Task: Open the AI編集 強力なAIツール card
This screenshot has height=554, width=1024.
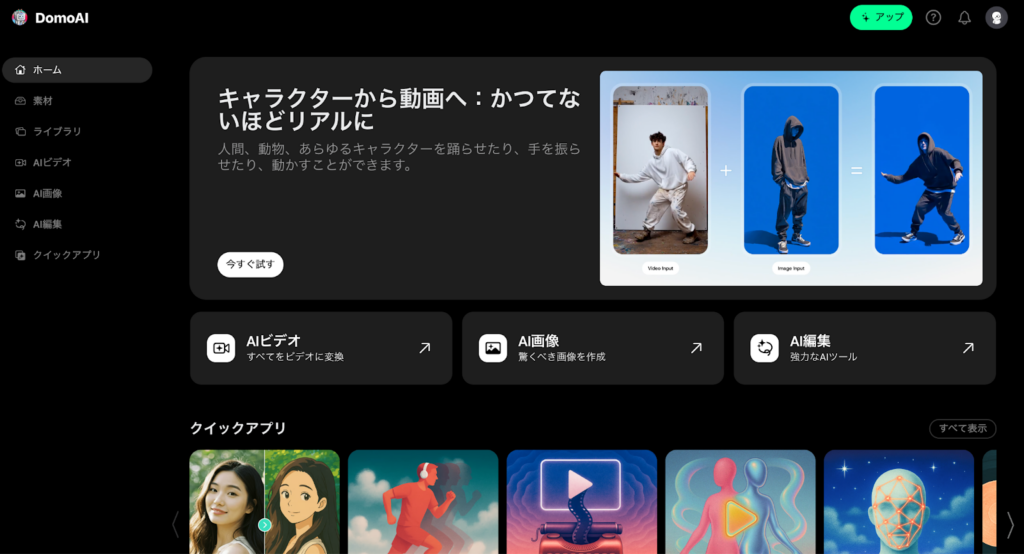Action: [x=864, y=348]
